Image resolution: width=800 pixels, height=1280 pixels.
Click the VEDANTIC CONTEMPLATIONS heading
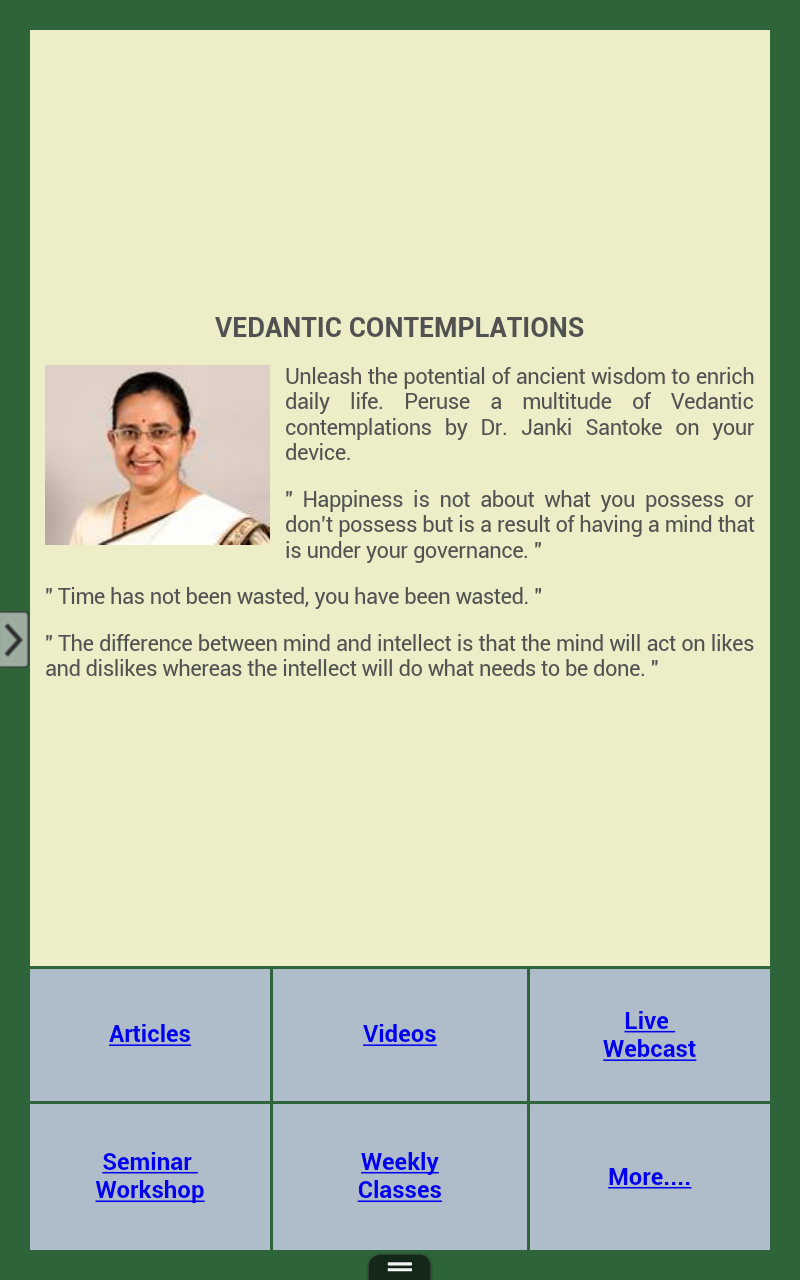[x=399, y=327]
